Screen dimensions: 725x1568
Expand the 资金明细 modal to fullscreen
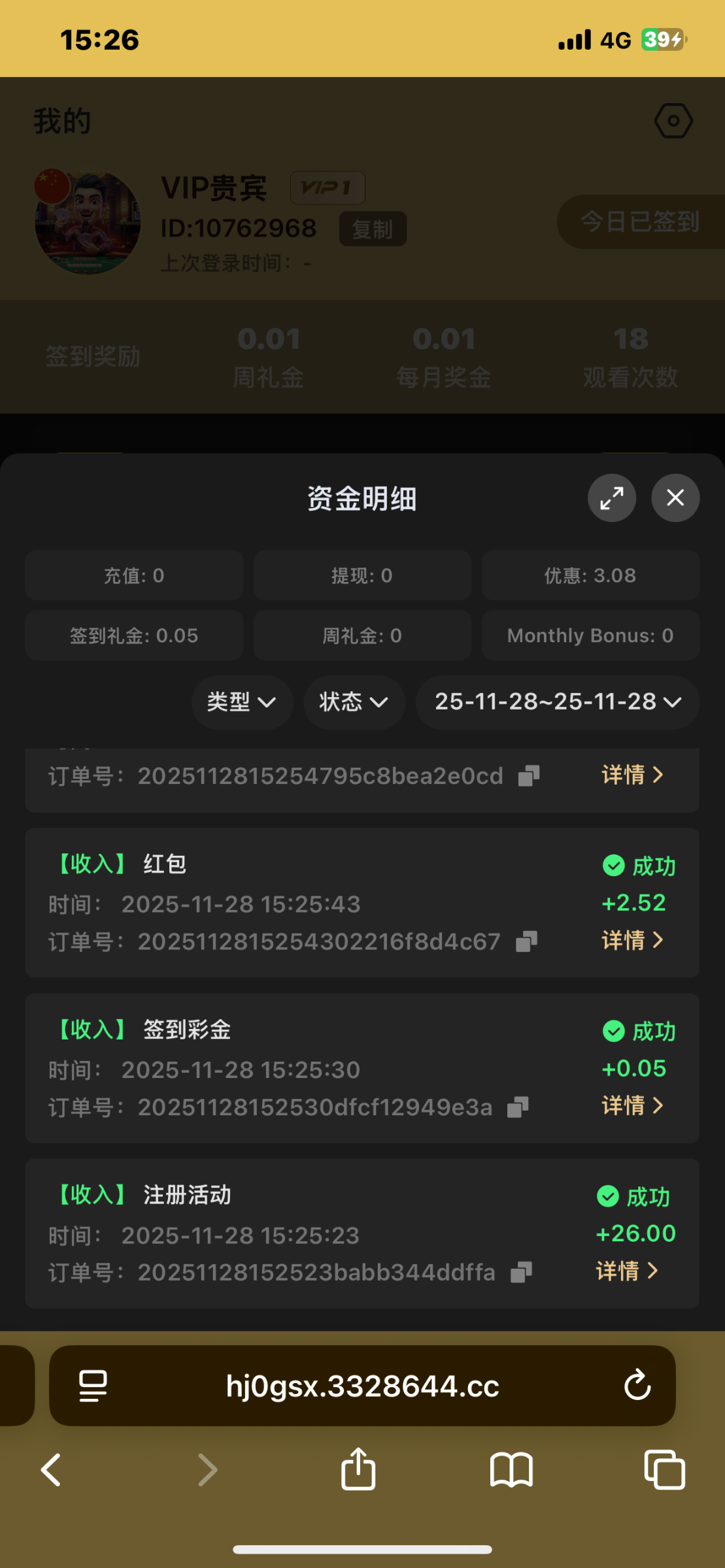611,498
